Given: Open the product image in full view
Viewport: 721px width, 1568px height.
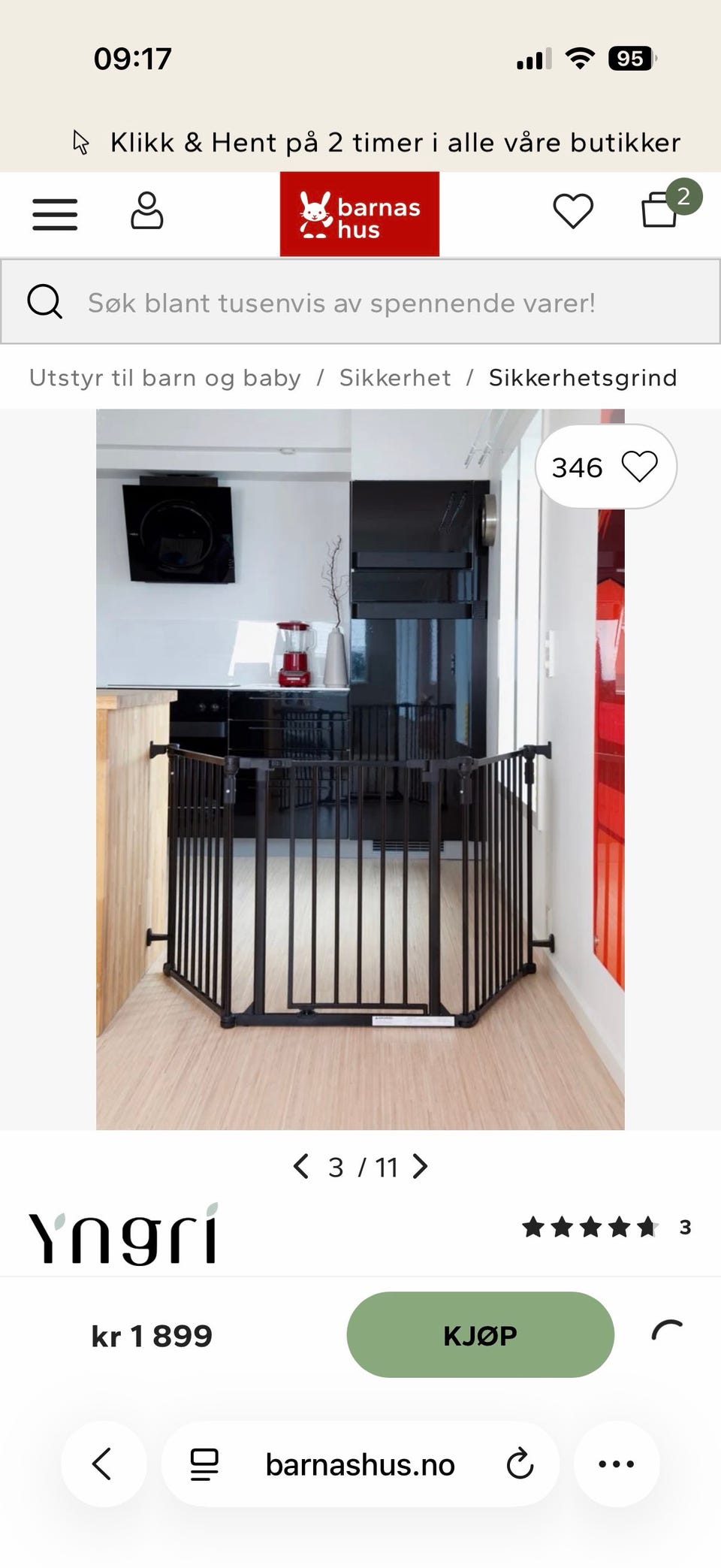Looking at the screenshot, I should tap(360, 769).
